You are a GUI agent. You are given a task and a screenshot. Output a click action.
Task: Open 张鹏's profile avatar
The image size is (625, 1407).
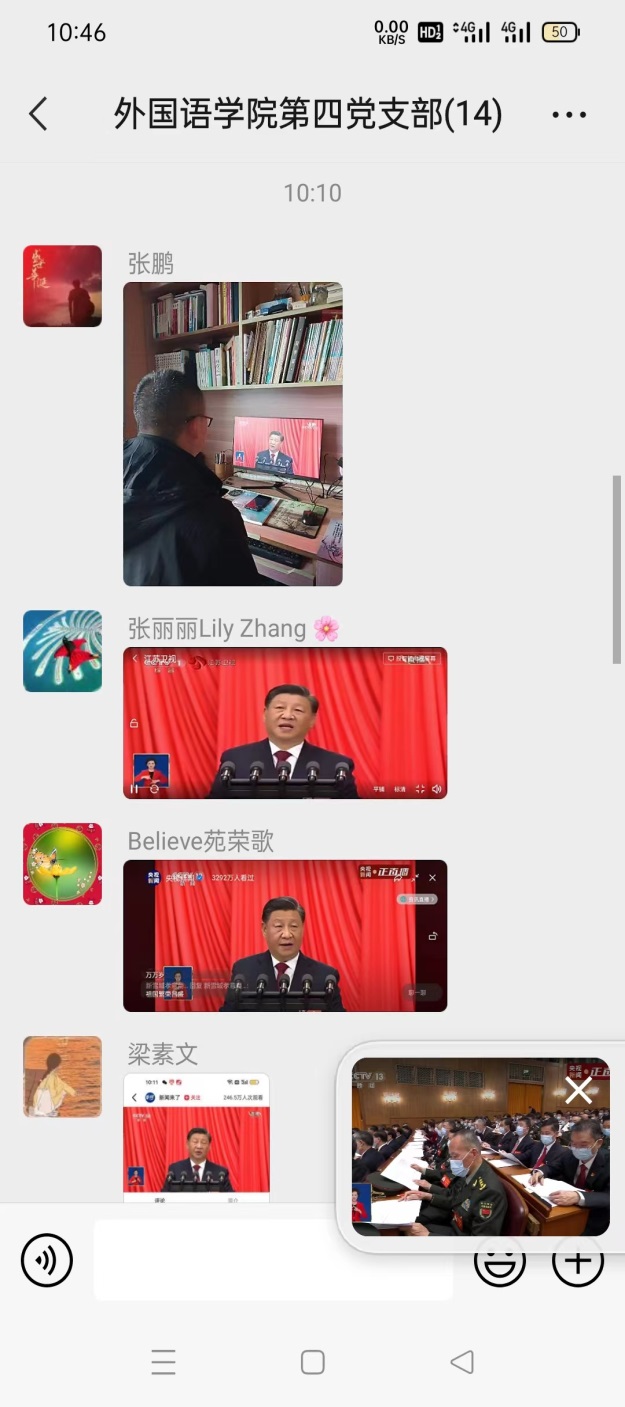[x=62, y=286]
